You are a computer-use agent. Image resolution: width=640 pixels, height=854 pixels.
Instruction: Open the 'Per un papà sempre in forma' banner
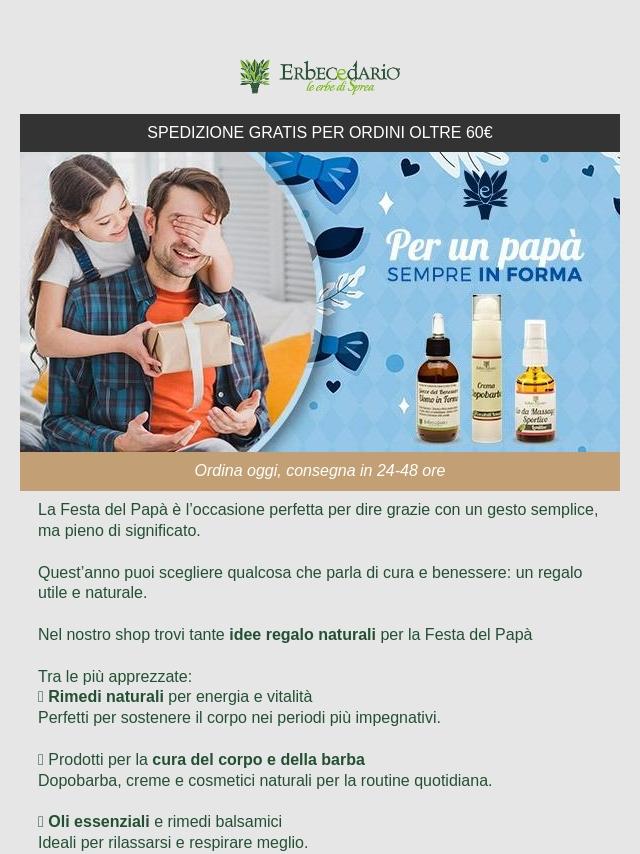[x=320, y=301]
